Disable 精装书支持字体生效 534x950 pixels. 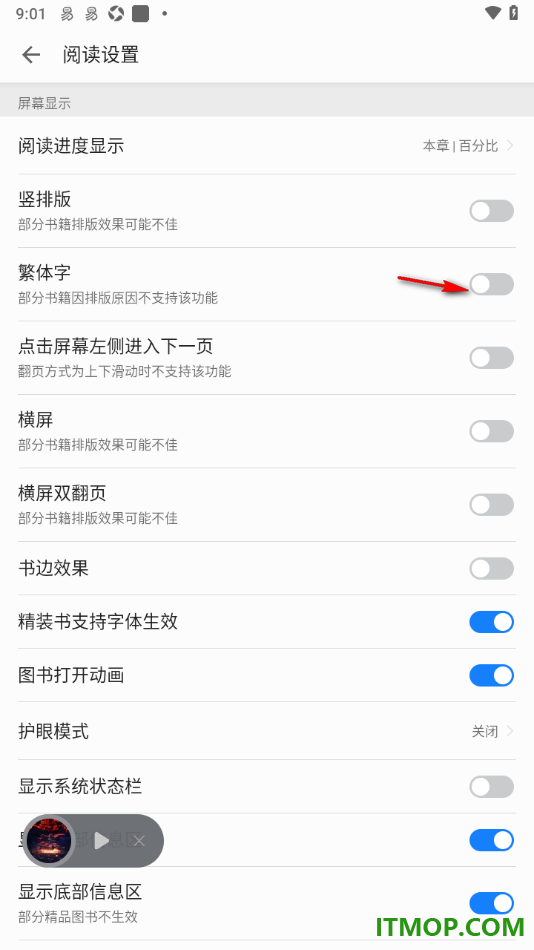492,622
